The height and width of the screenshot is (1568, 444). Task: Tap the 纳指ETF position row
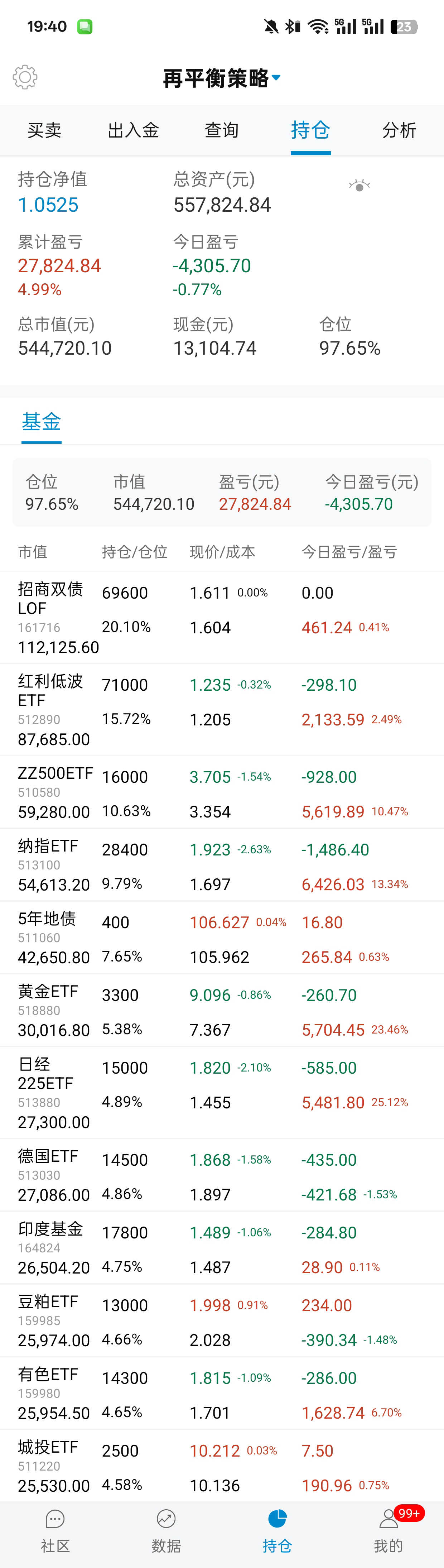tap(222, 865)
